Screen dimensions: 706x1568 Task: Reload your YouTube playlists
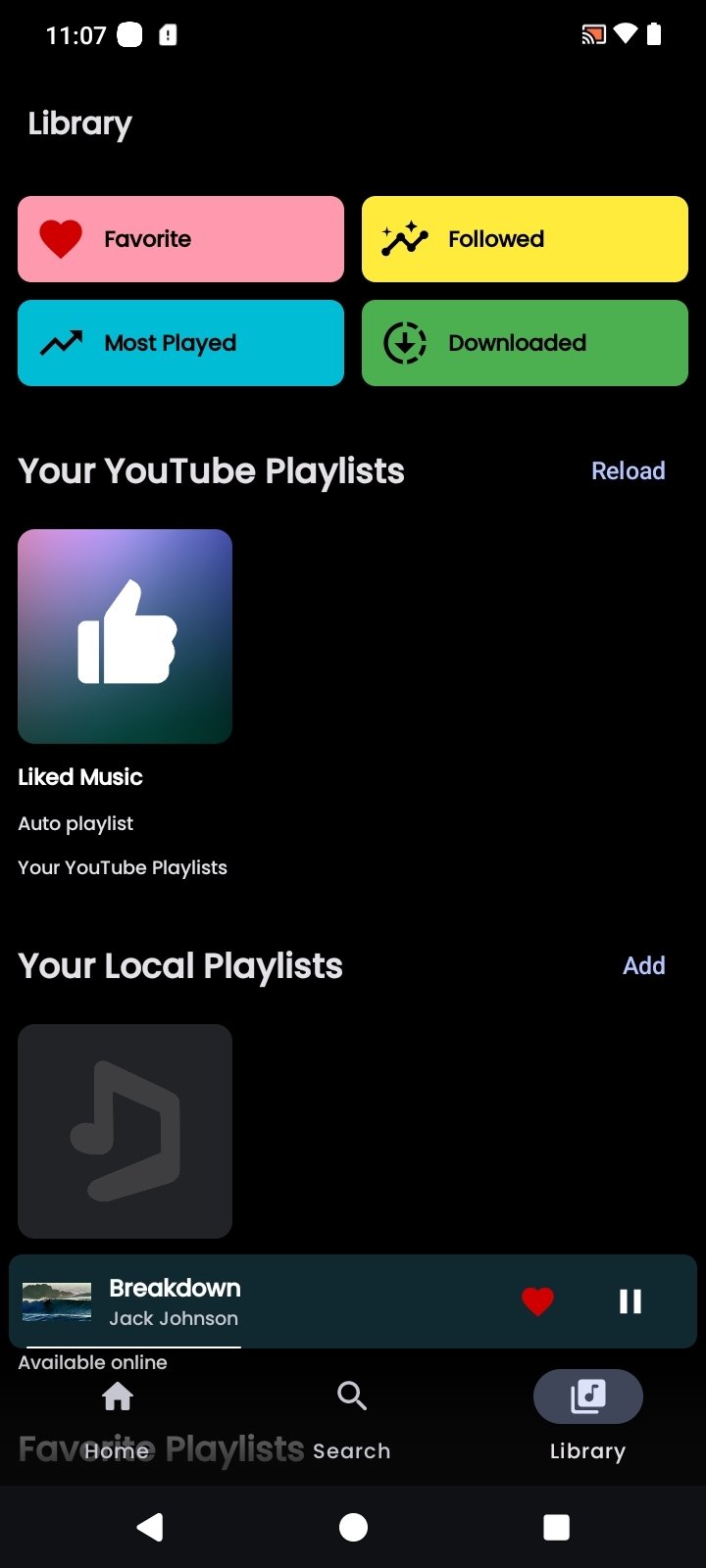[628, 470]
